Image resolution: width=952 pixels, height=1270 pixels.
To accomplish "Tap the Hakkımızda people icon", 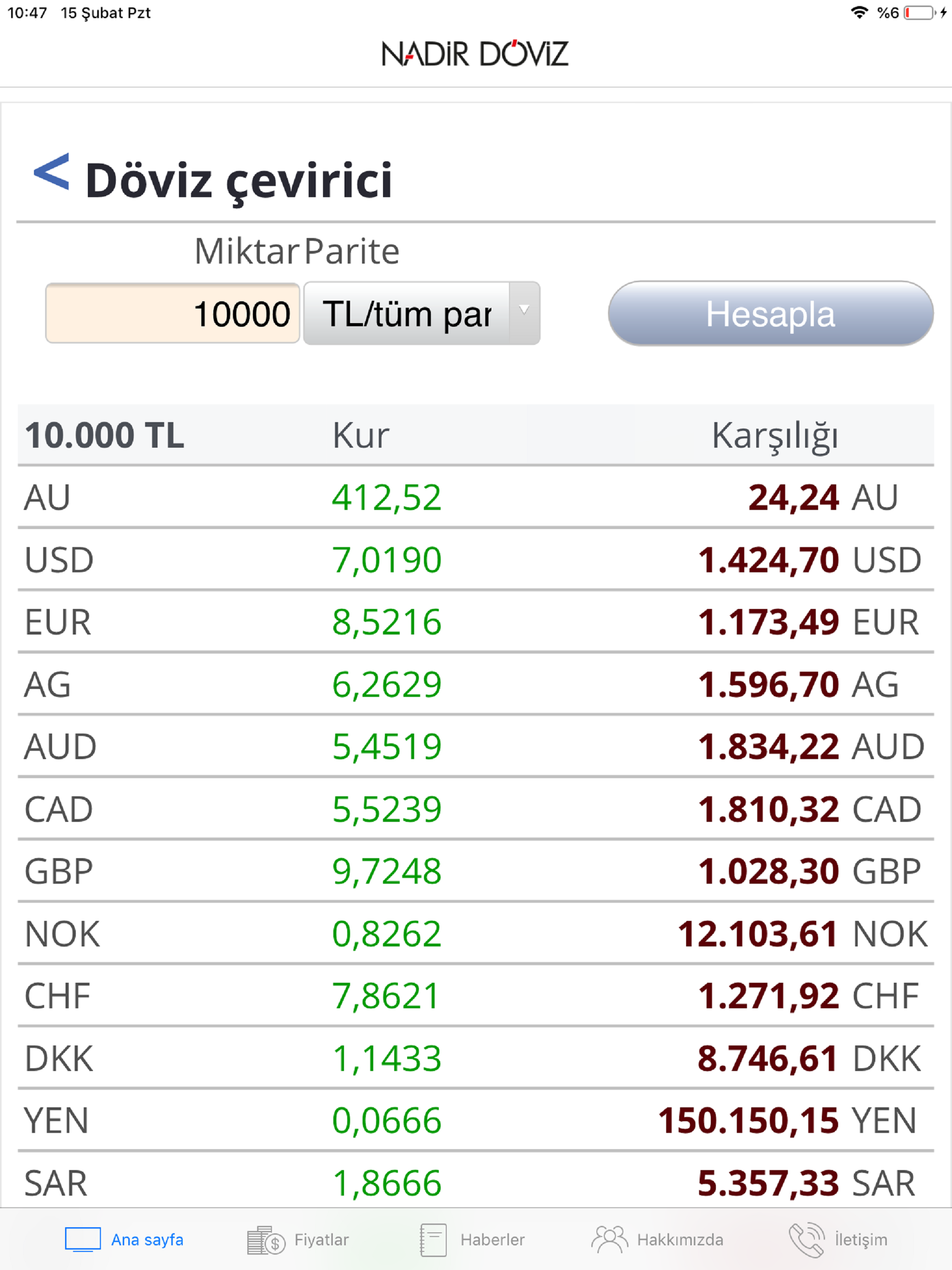I will (x=608, y=1239).
